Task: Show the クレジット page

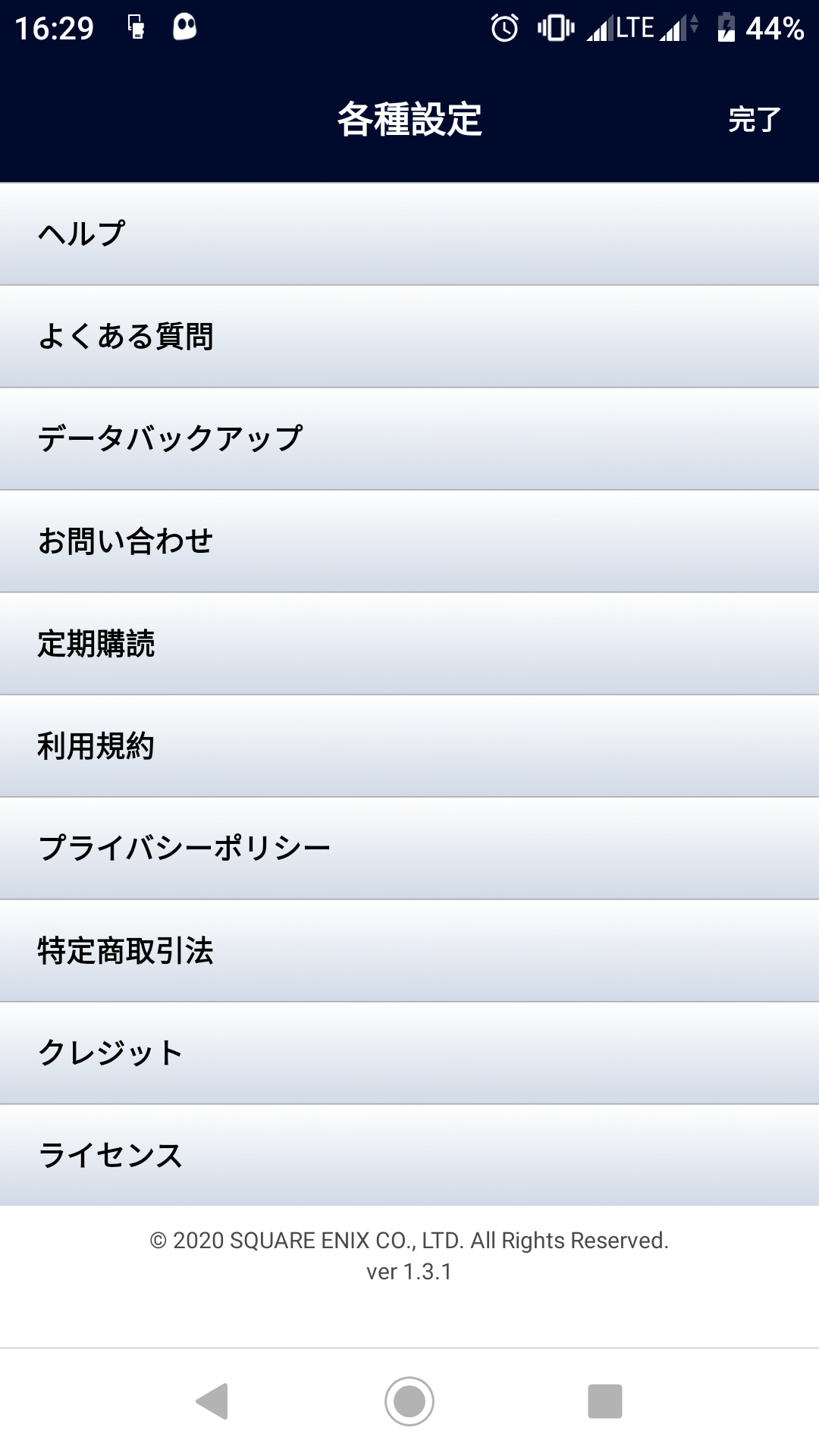Action: (409, 1053)
